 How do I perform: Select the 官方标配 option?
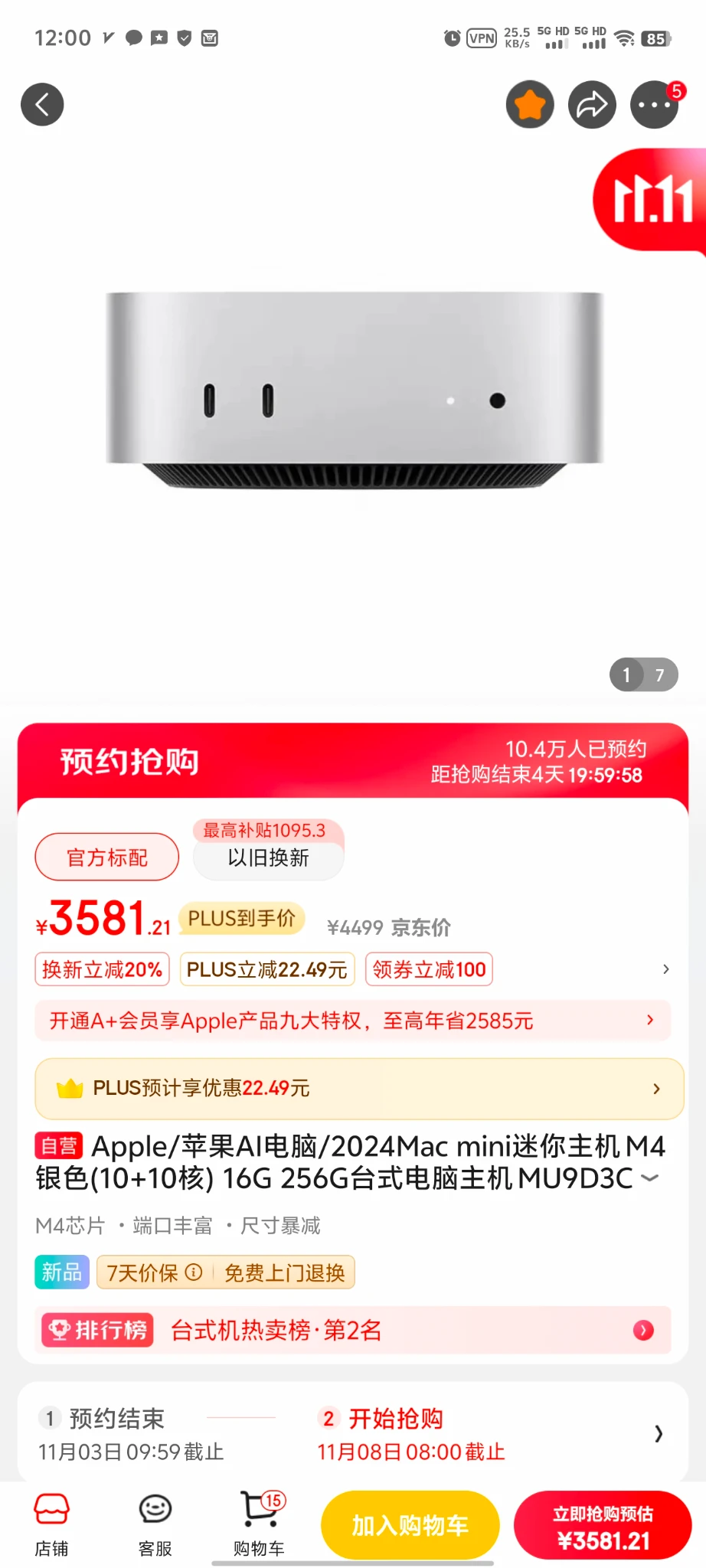point(107,857)
